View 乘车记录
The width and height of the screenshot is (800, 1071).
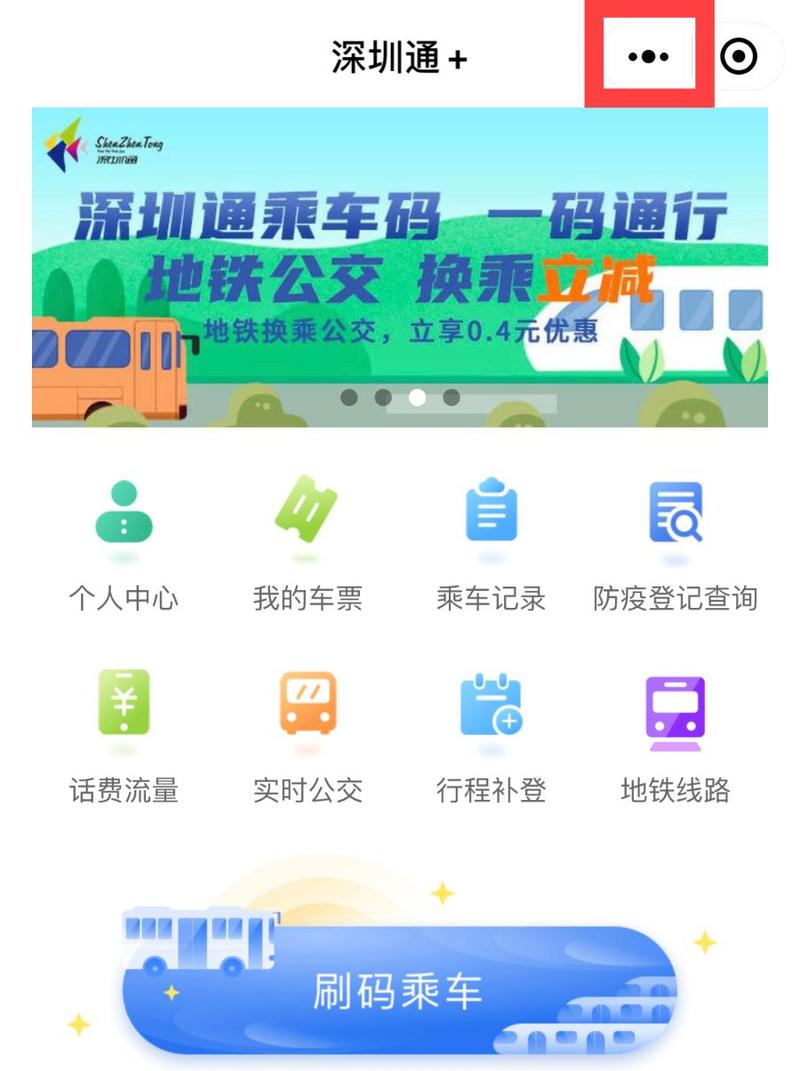click(x=491, y=543)
